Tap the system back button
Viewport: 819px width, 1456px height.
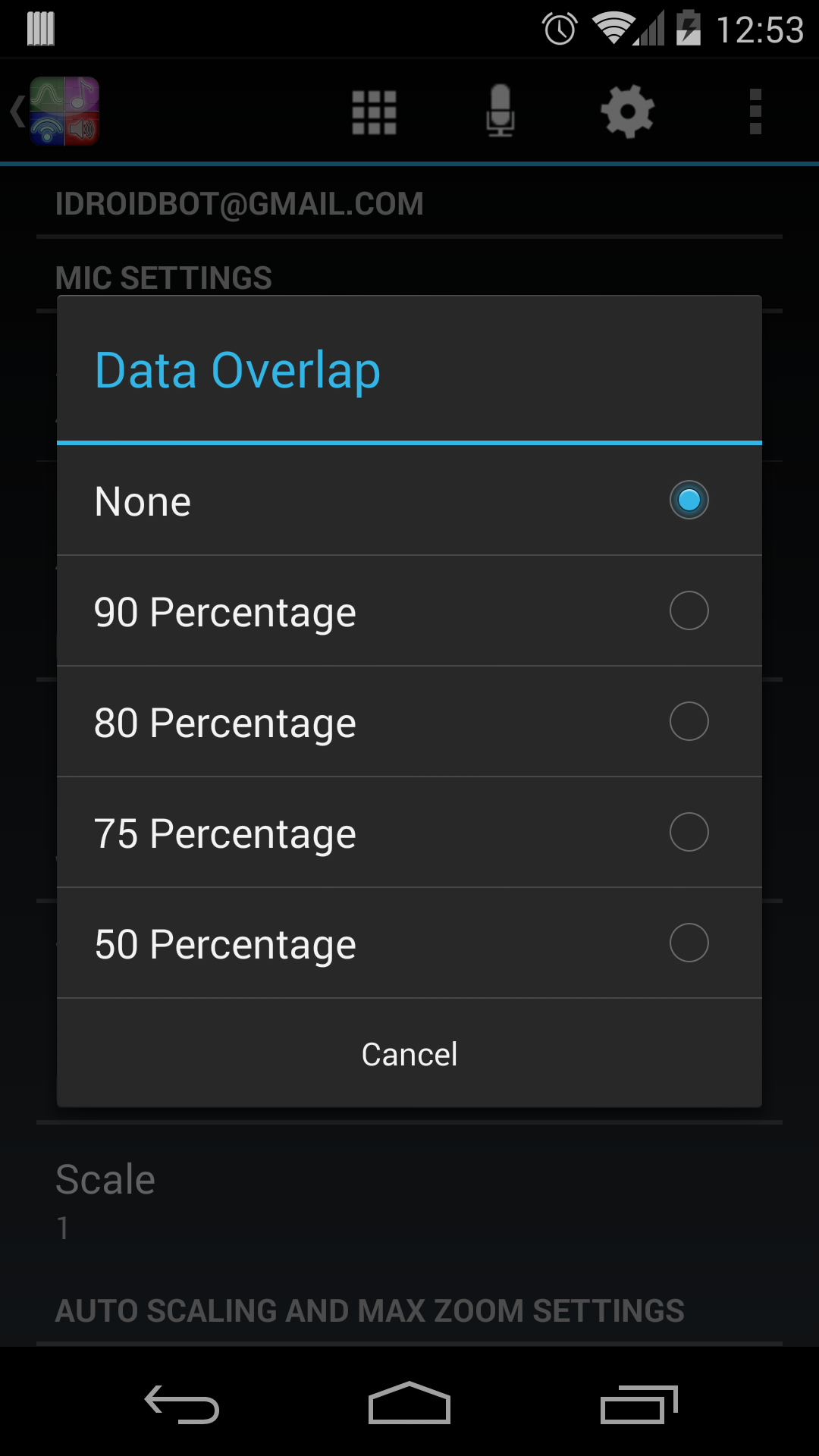tap(182, 1404)
